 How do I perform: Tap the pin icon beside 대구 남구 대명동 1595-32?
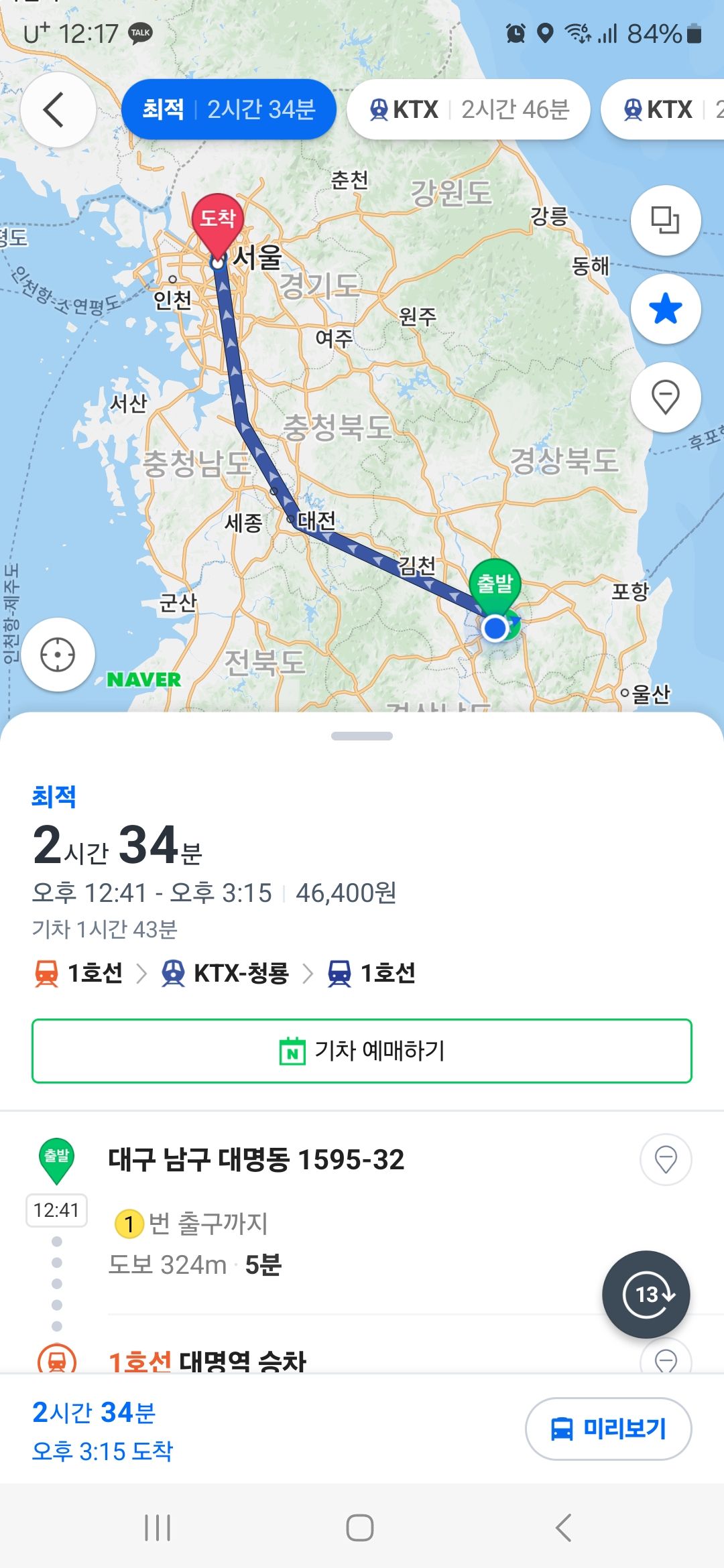pyautogui.click(x=666, y=1159)
